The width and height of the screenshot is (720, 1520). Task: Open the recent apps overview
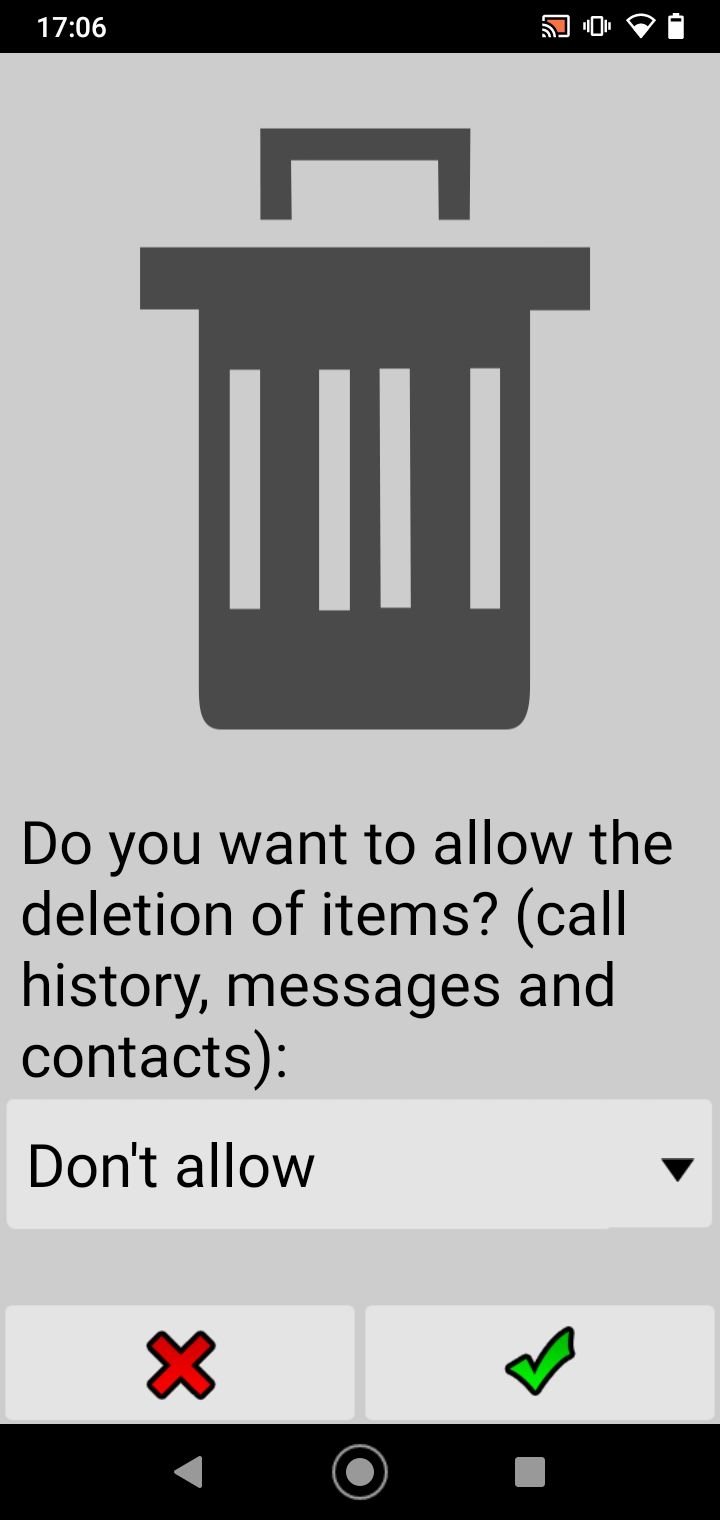[x=530, y=1472]
